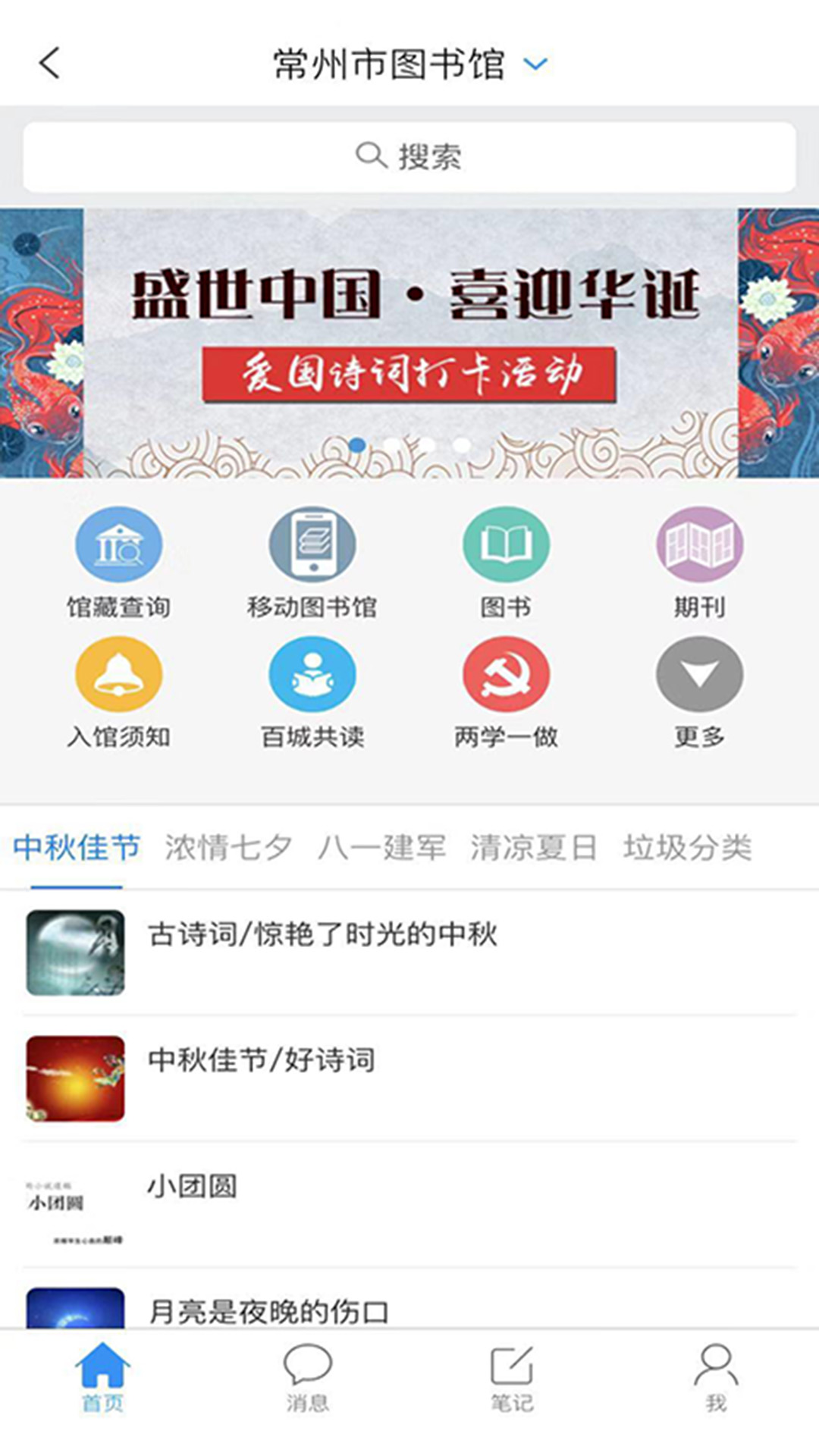This screenshot has height=1456, width=819.
Task: Go back using the top-left arrow
Action: (x=50, y=63)
